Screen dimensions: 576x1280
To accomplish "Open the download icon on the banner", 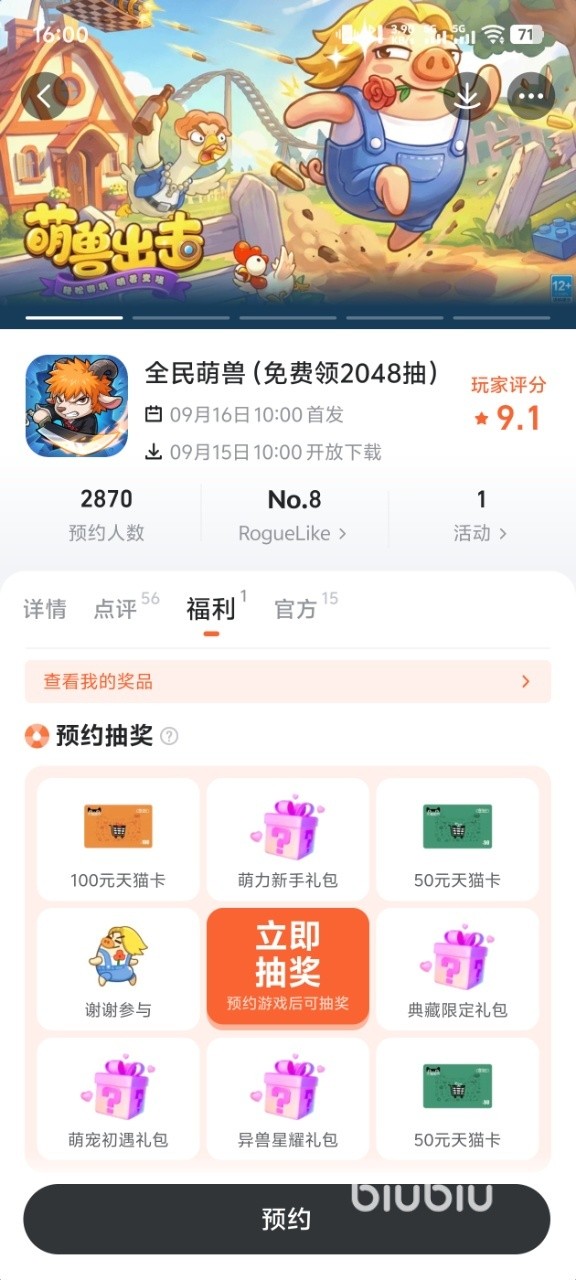I will tap(467, 96).
